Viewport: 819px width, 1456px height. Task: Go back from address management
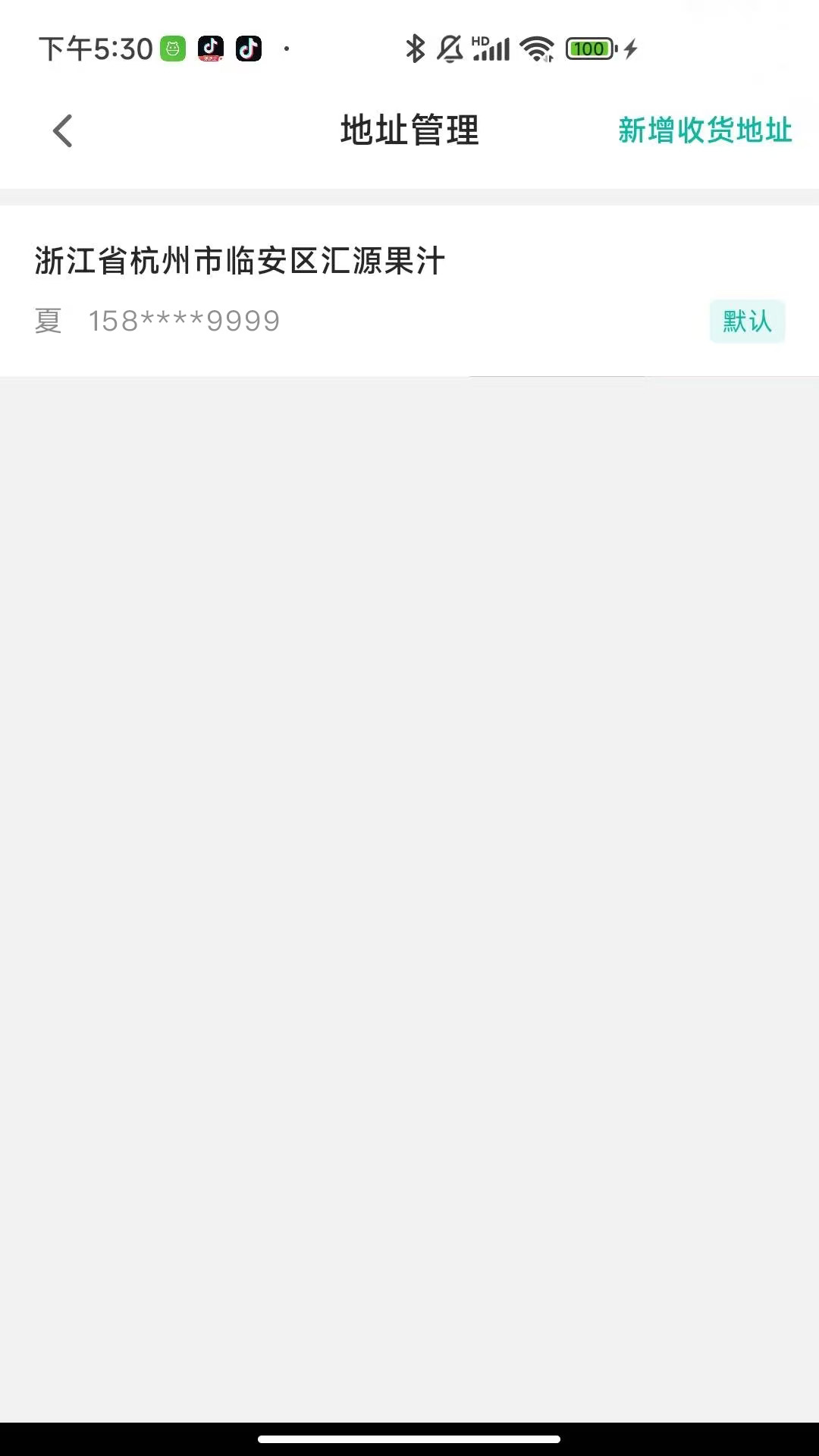pos(63,130)
